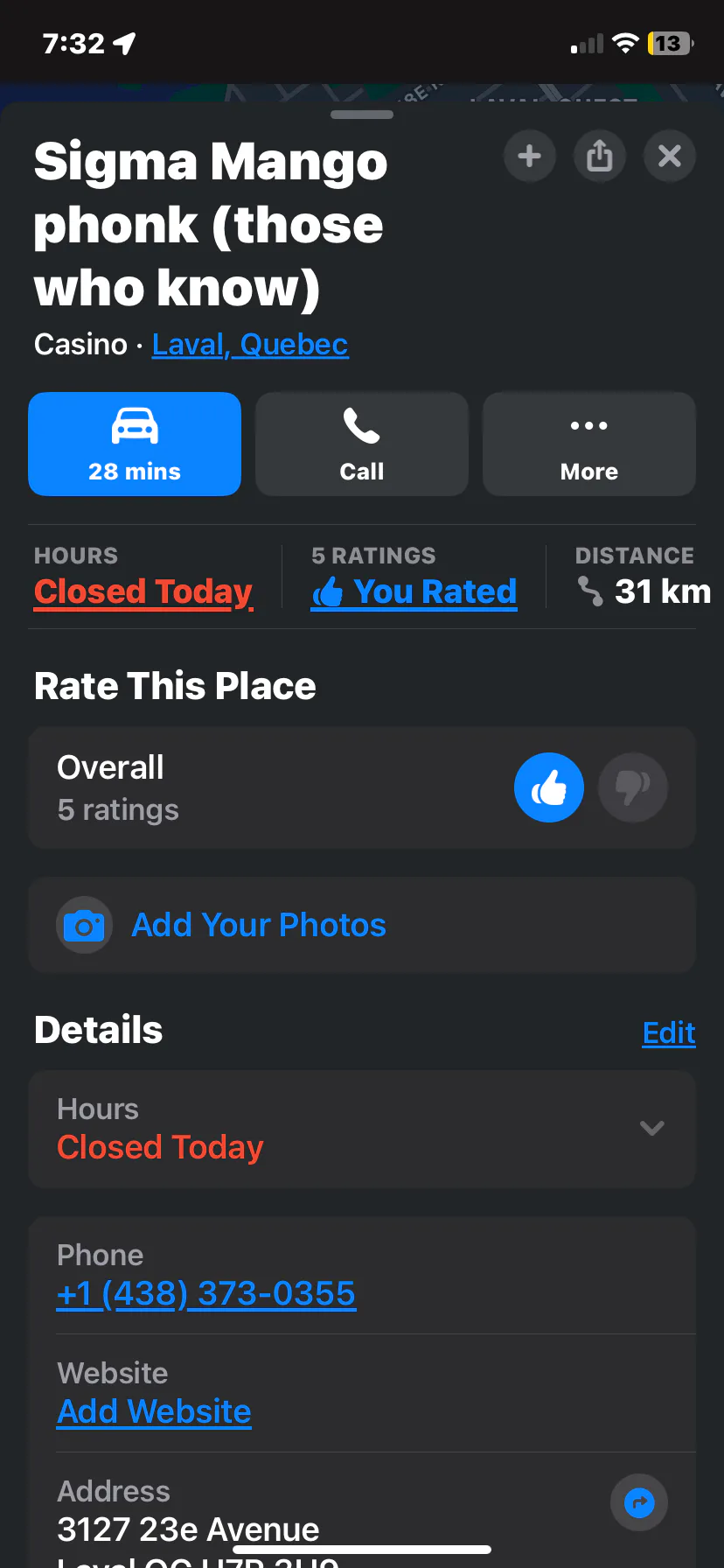Image resolution: width=724 pixels, height=1568 pixels.
Task: Close the place card
Action: tap(669, 157)
